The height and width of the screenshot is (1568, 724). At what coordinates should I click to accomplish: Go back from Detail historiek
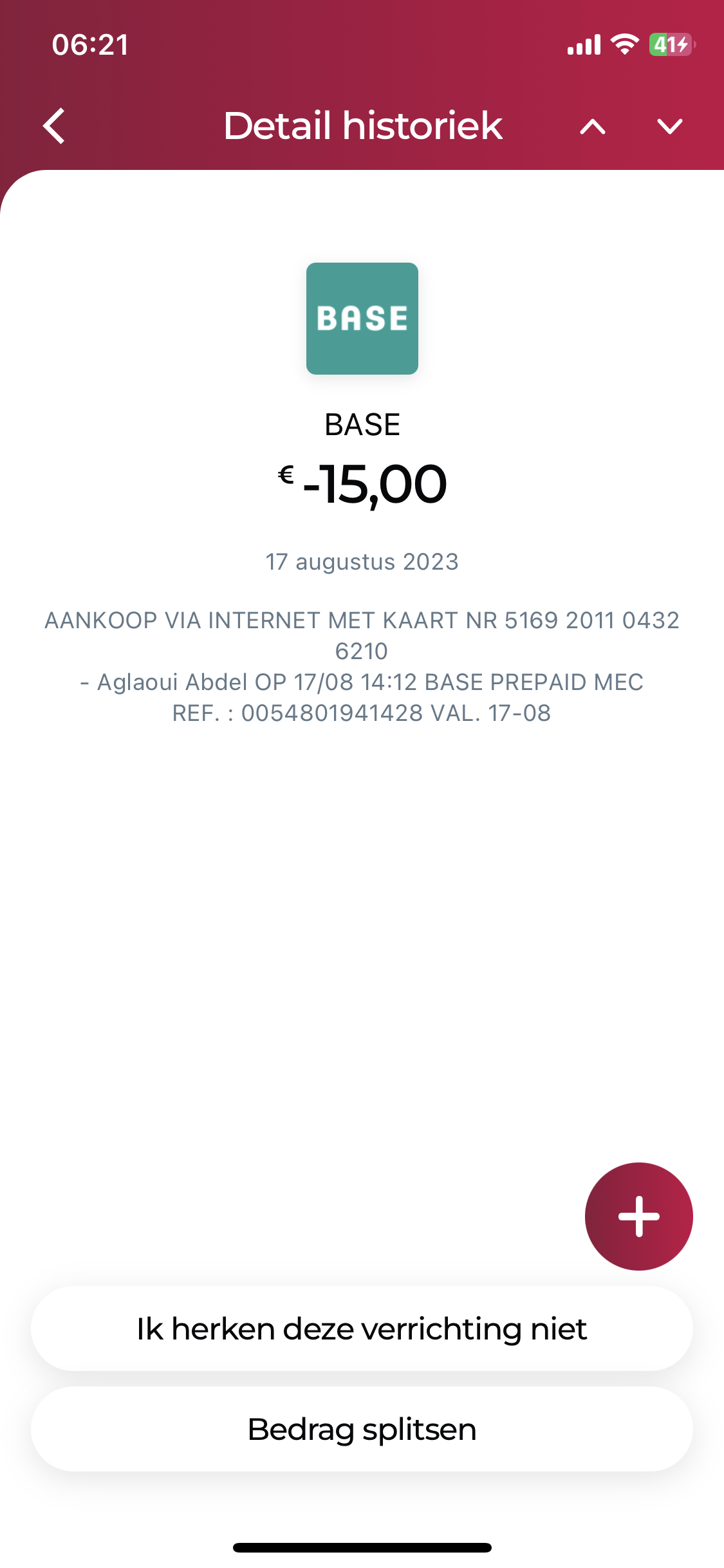(x=55, y=126)
